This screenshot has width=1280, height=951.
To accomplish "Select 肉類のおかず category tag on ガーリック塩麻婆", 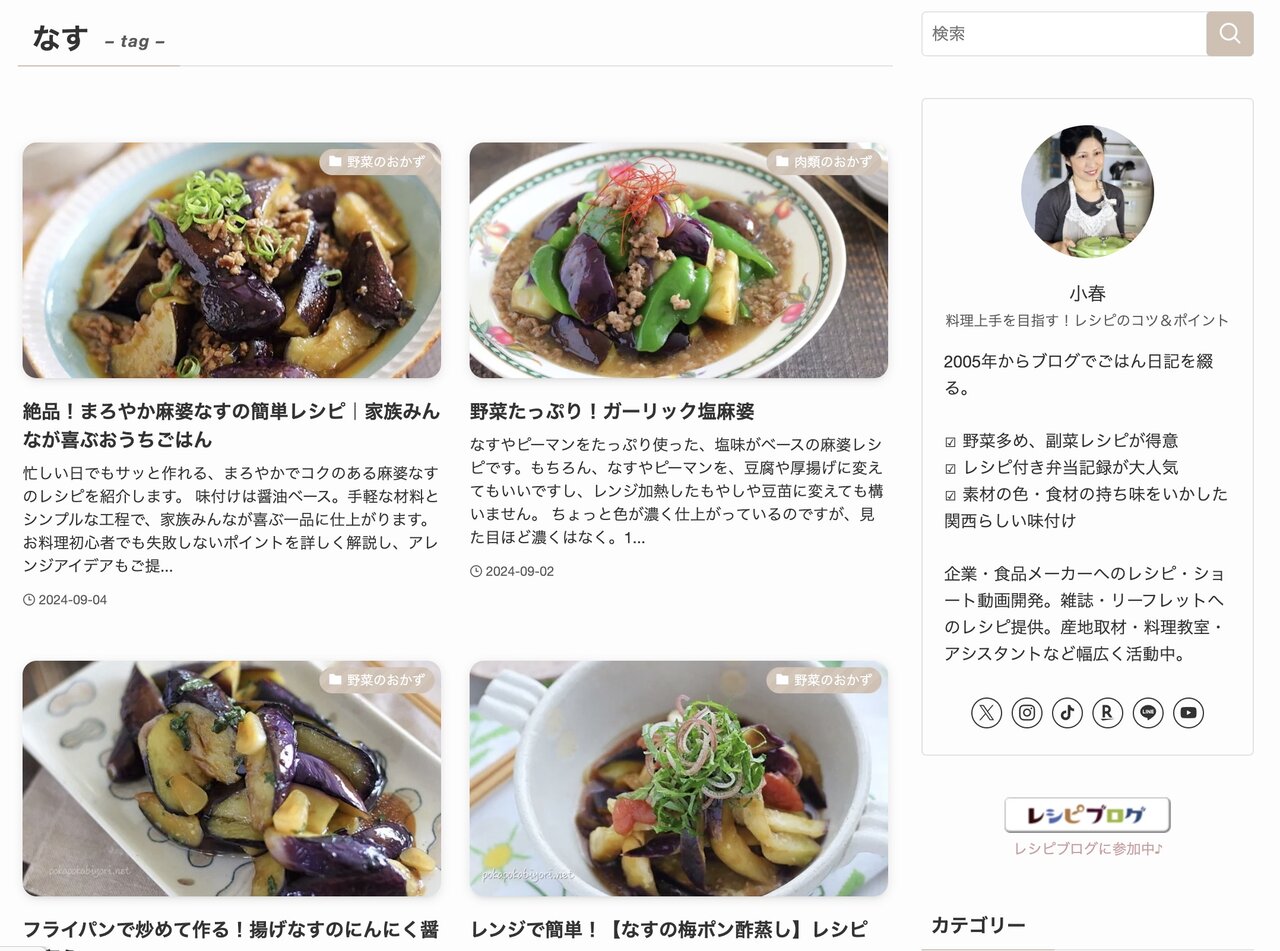I will 824,161.
